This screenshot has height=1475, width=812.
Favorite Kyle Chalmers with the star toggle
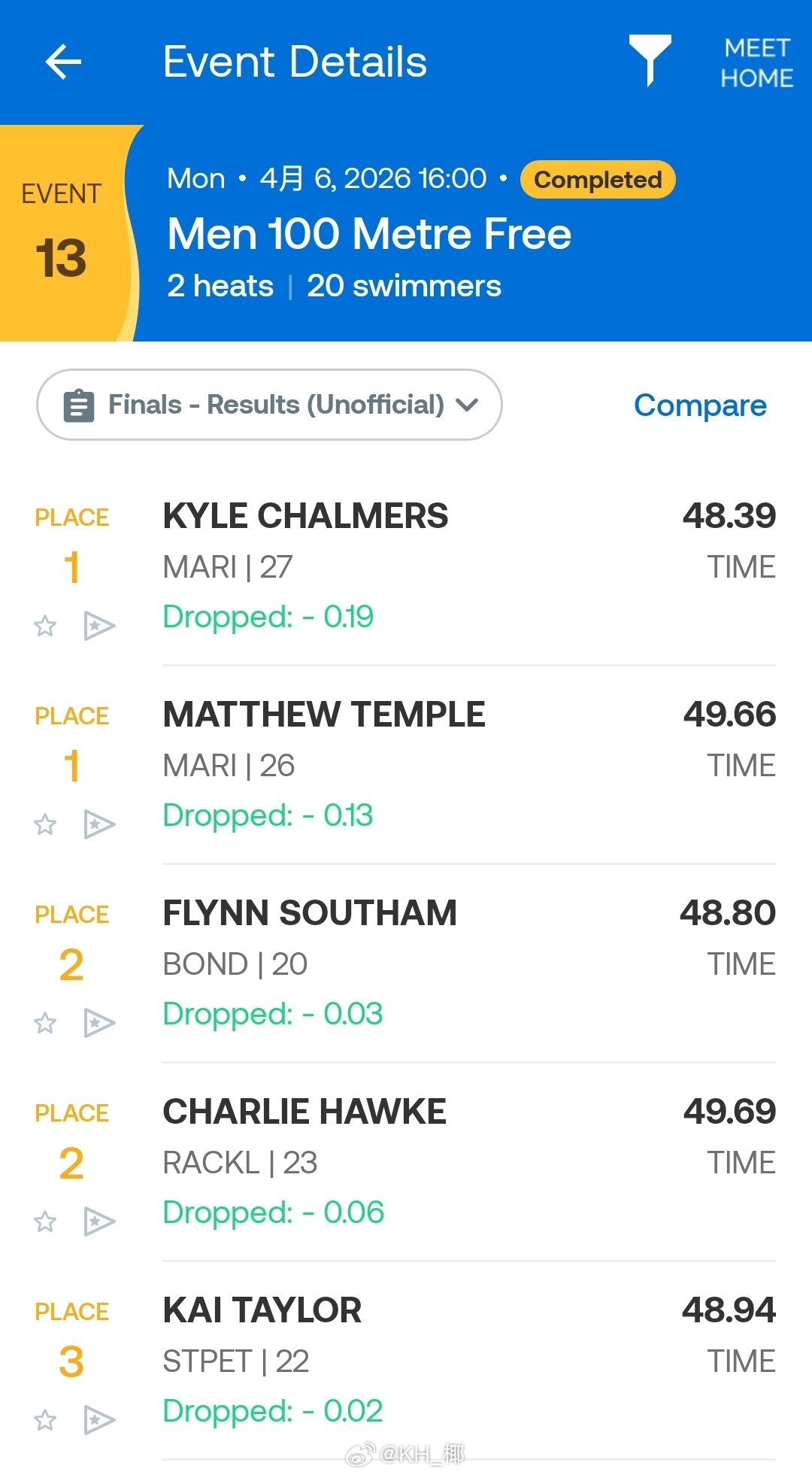[x=46, y=626]
